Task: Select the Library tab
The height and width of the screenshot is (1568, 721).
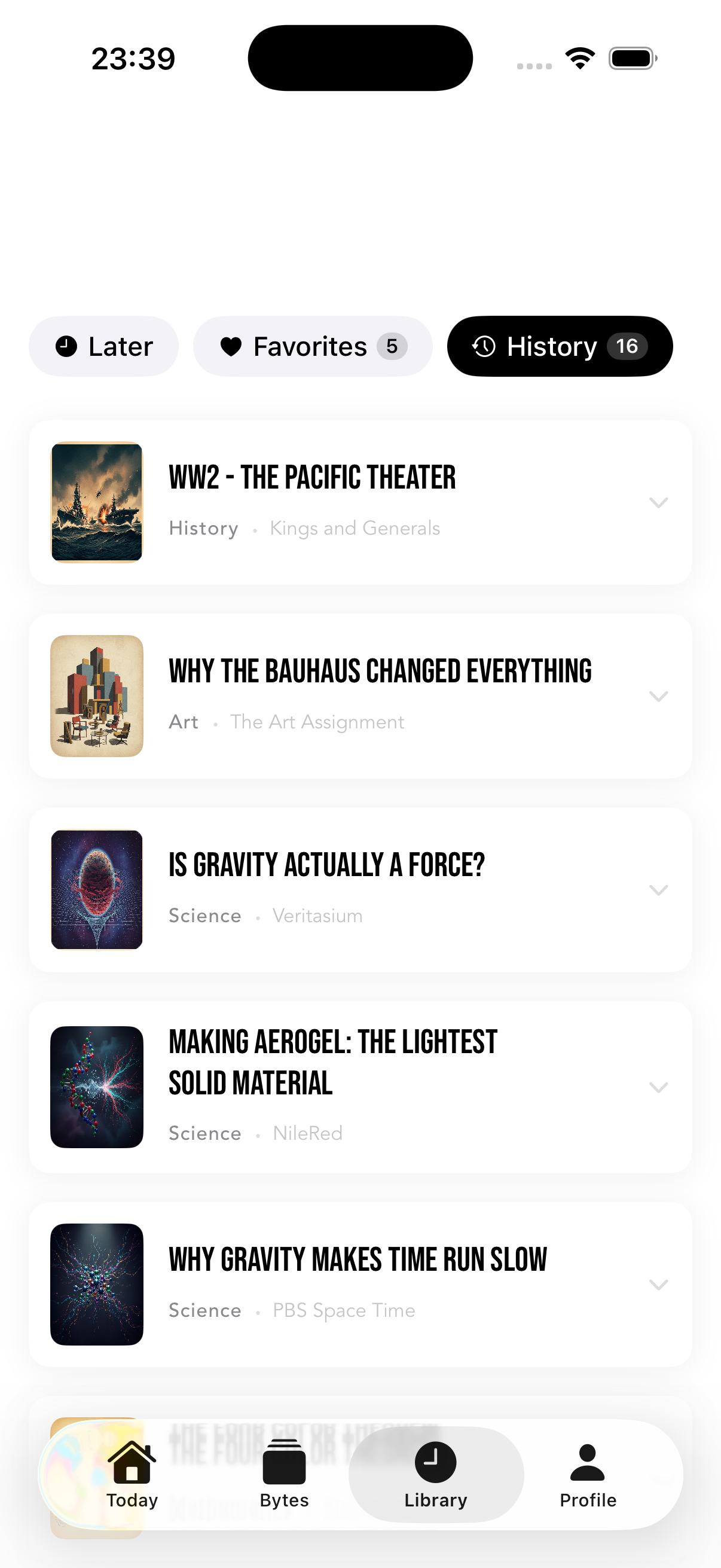Action: [436, 1474]
